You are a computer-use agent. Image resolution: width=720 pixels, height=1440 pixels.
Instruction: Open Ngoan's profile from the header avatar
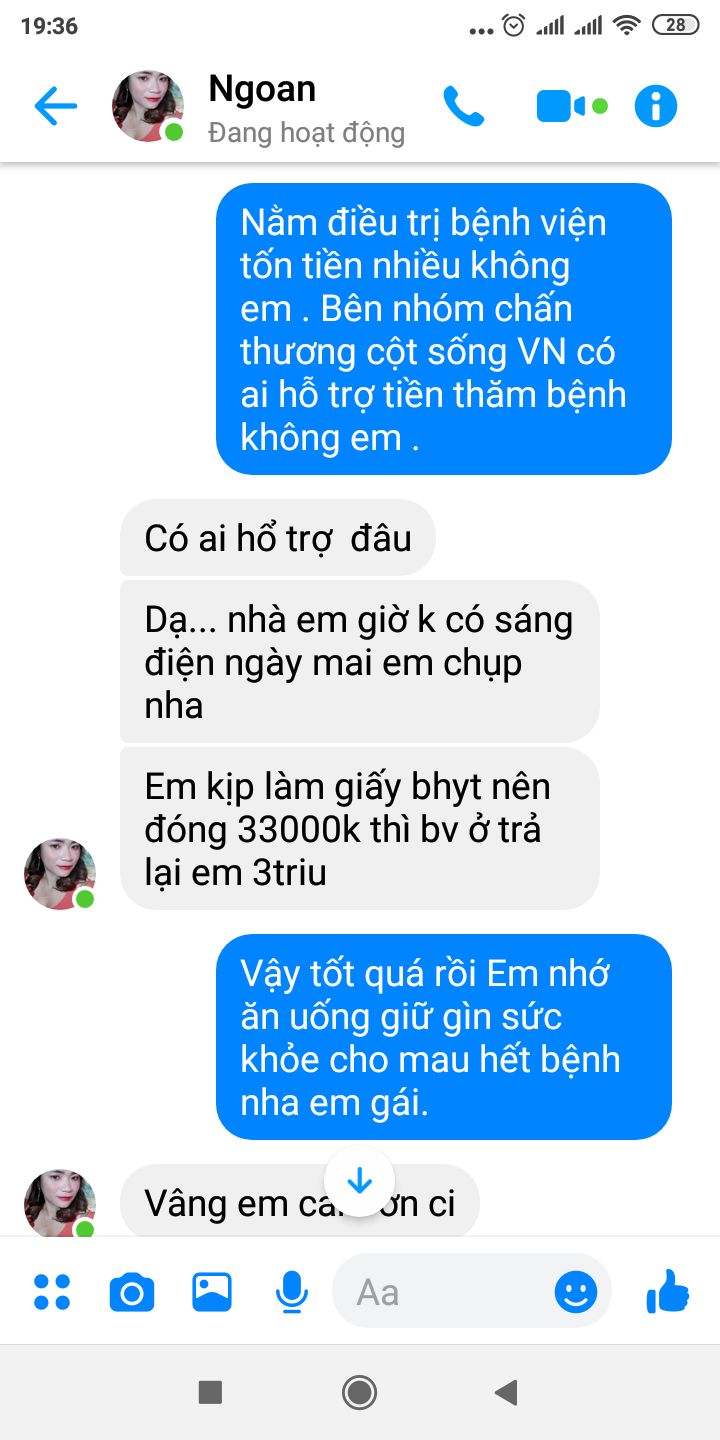(148, 106)
